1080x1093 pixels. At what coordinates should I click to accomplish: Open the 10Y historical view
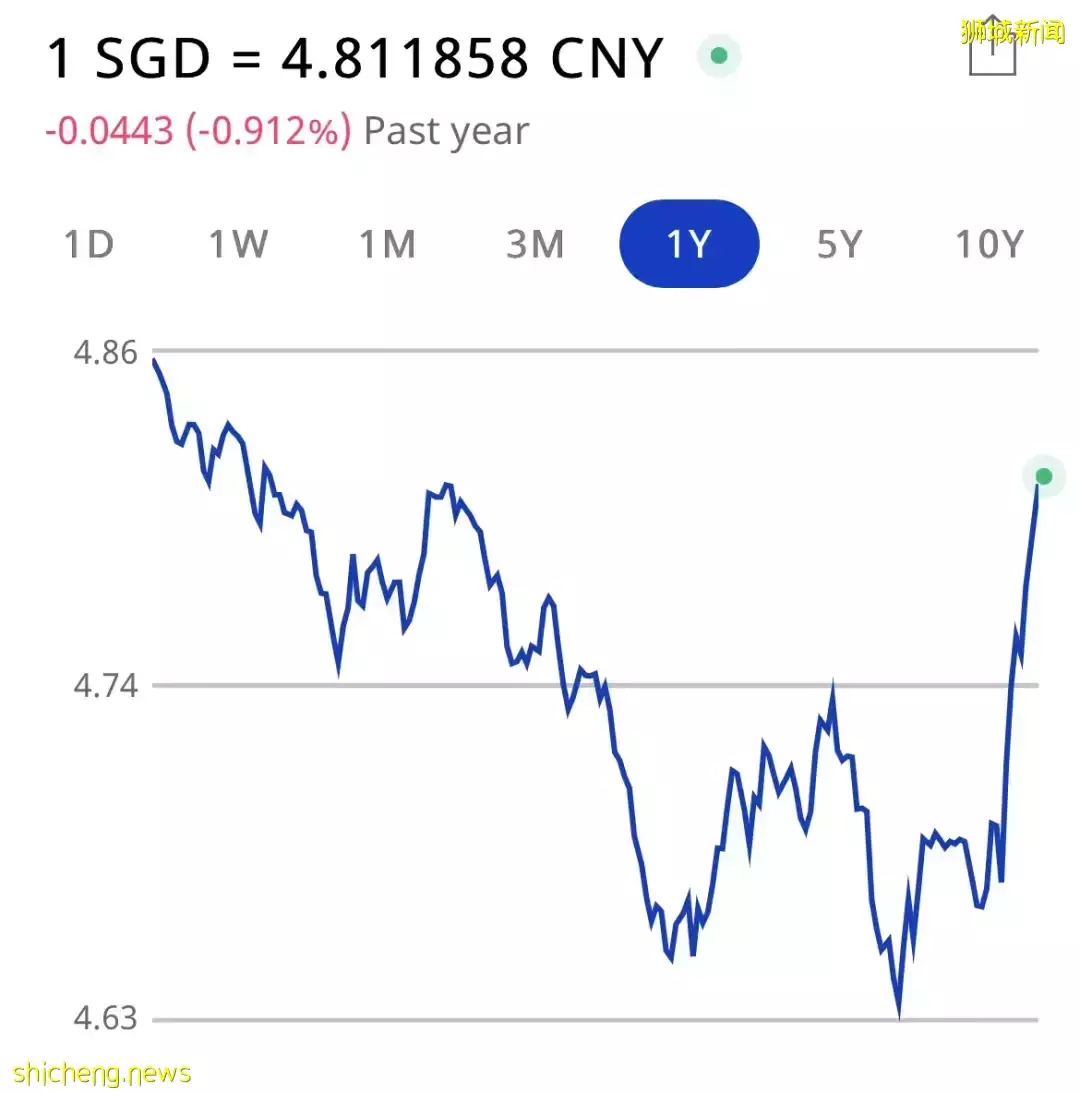[989, 243]
